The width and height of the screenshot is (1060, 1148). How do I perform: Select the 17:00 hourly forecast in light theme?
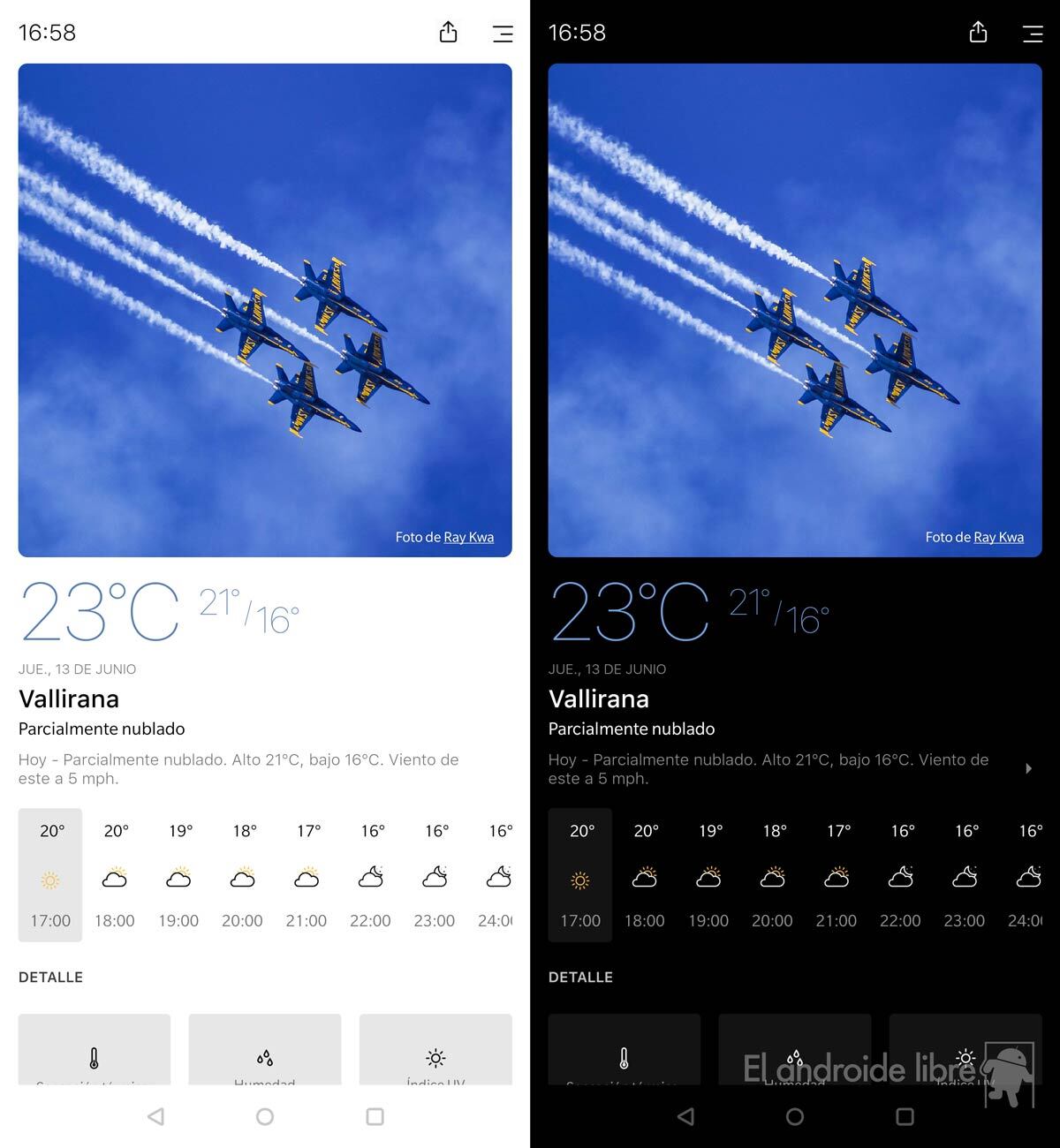pyautogui.click(x=50, y=874)
